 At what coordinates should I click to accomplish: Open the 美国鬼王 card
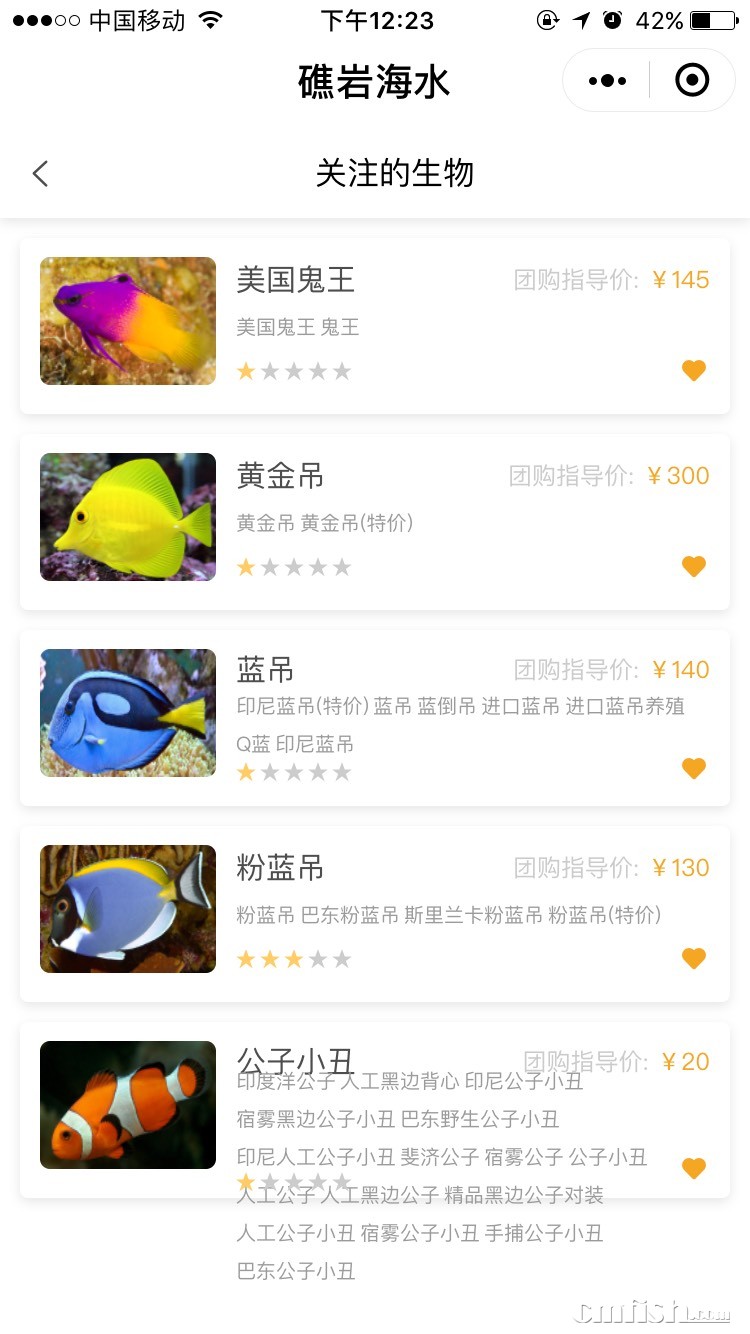tap(374, 325)
